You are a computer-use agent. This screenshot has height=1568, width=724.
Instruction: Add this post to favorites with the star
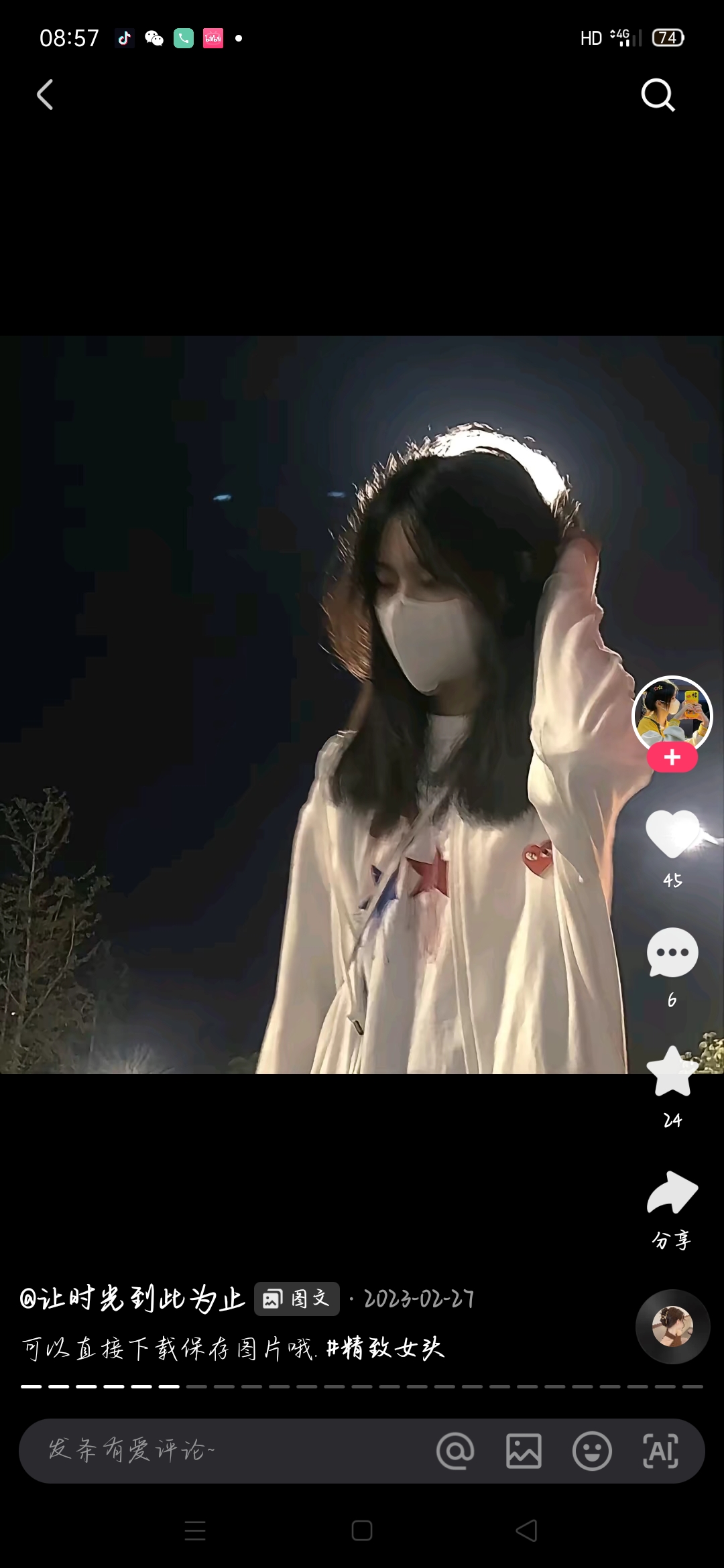(x=672, y=1072)
